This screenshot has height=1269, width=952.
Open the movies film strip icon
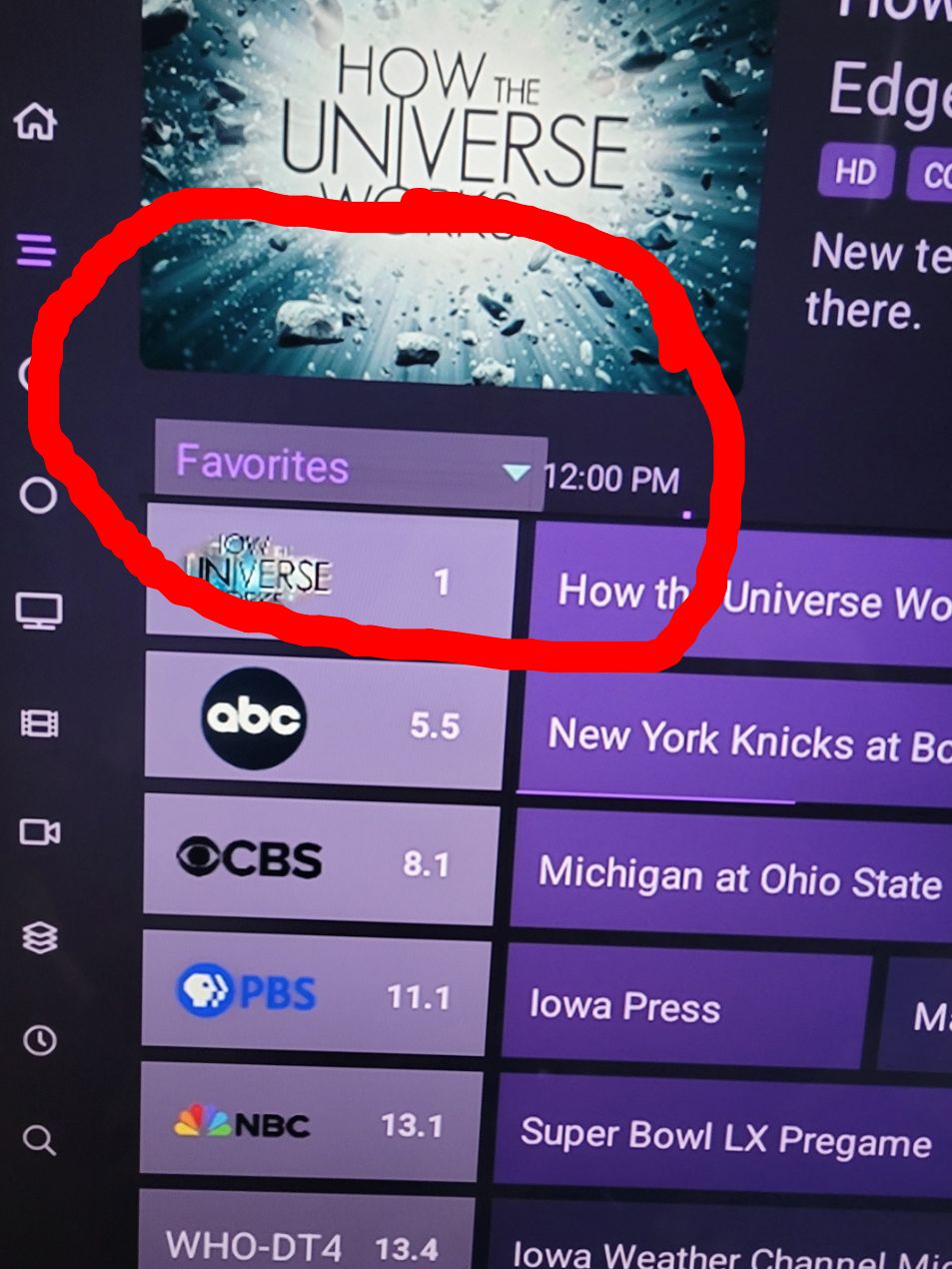39,722
